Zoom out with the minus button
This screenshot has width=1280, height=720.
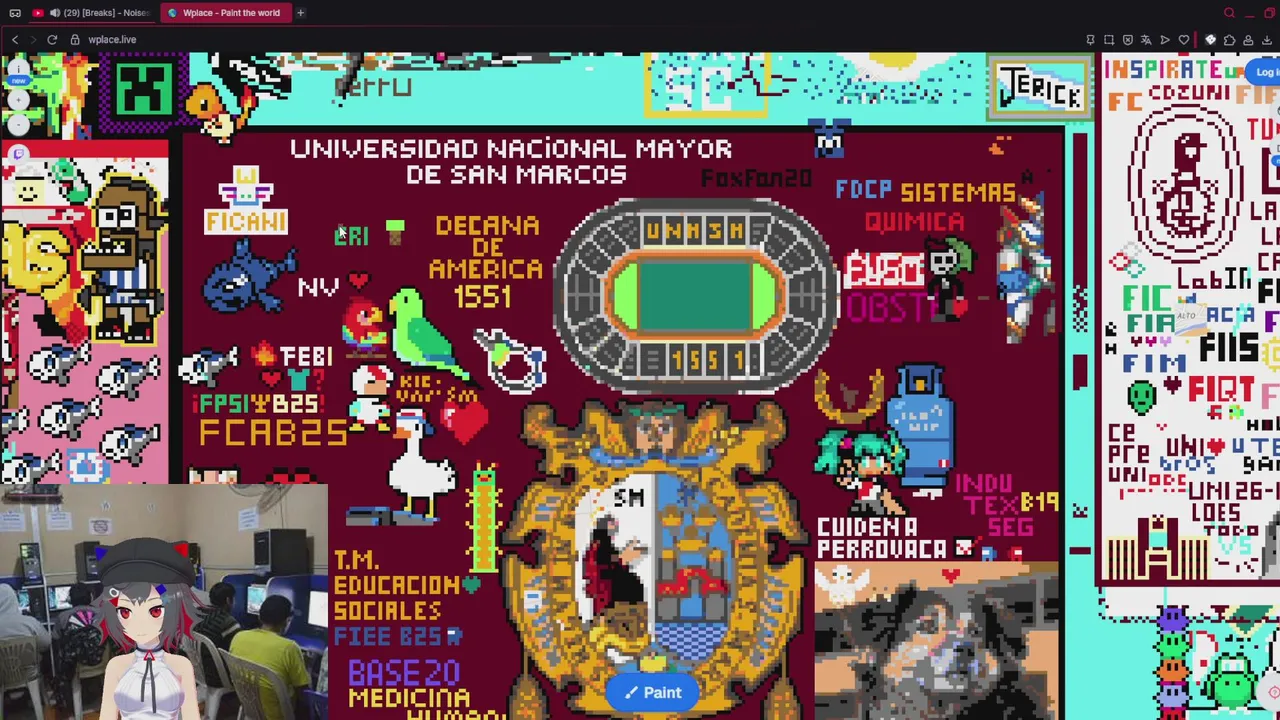click(18, 125)
